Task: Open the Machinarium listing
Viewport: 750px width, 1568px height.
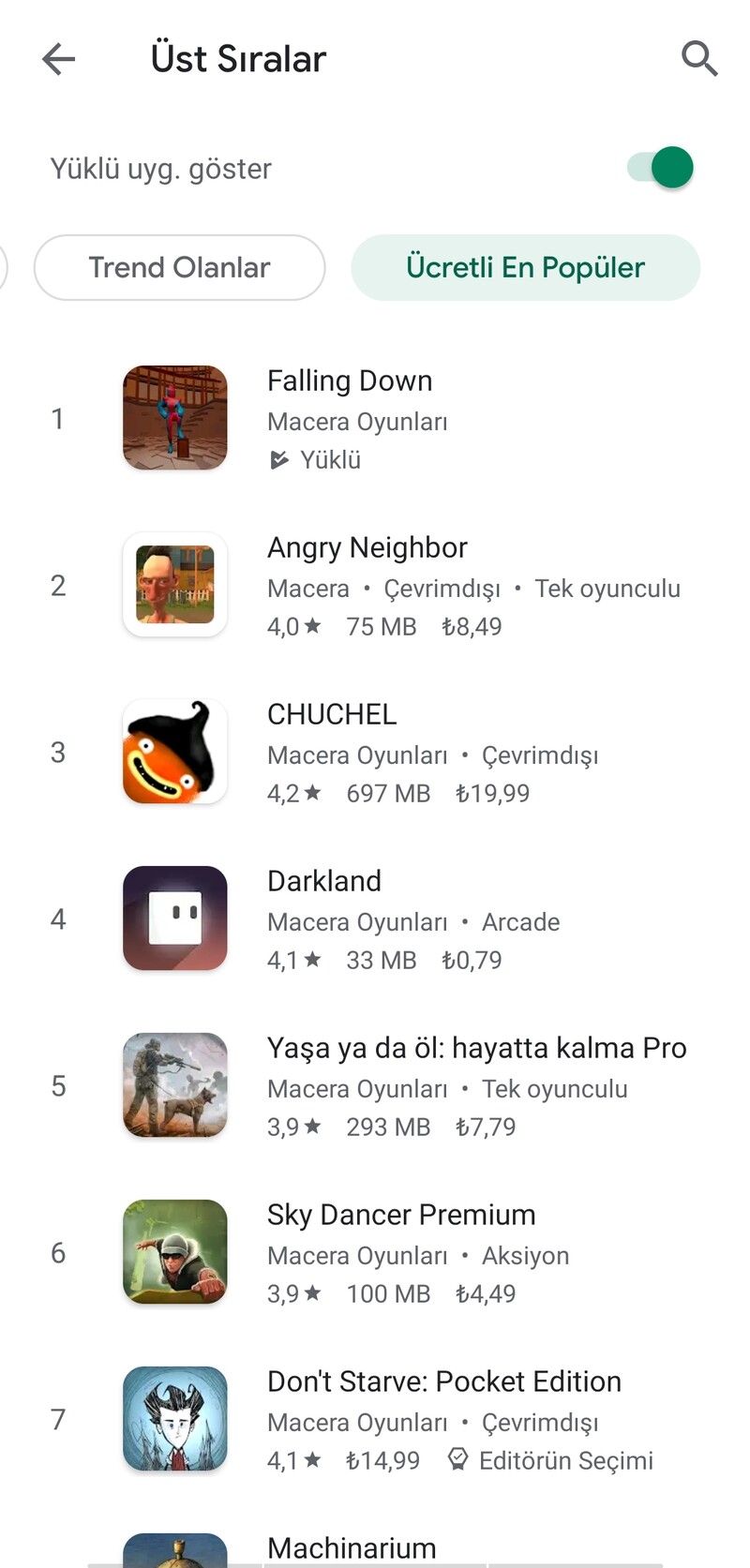Action: (352, 1546)
